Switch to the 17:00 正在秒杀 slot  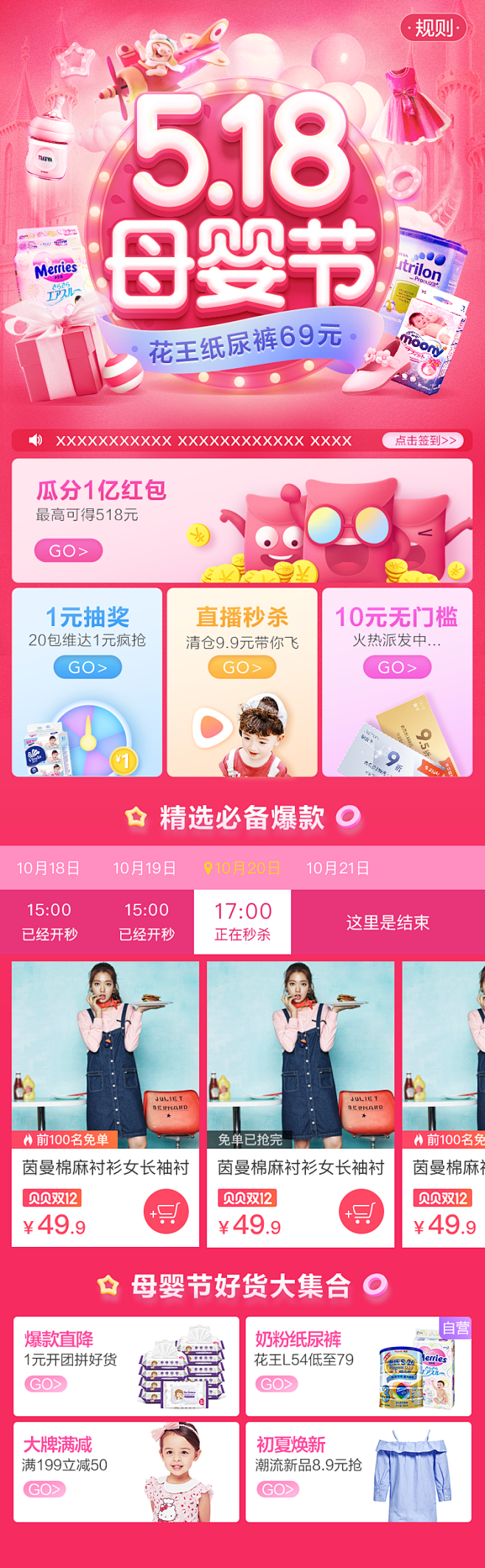(242, 921)
